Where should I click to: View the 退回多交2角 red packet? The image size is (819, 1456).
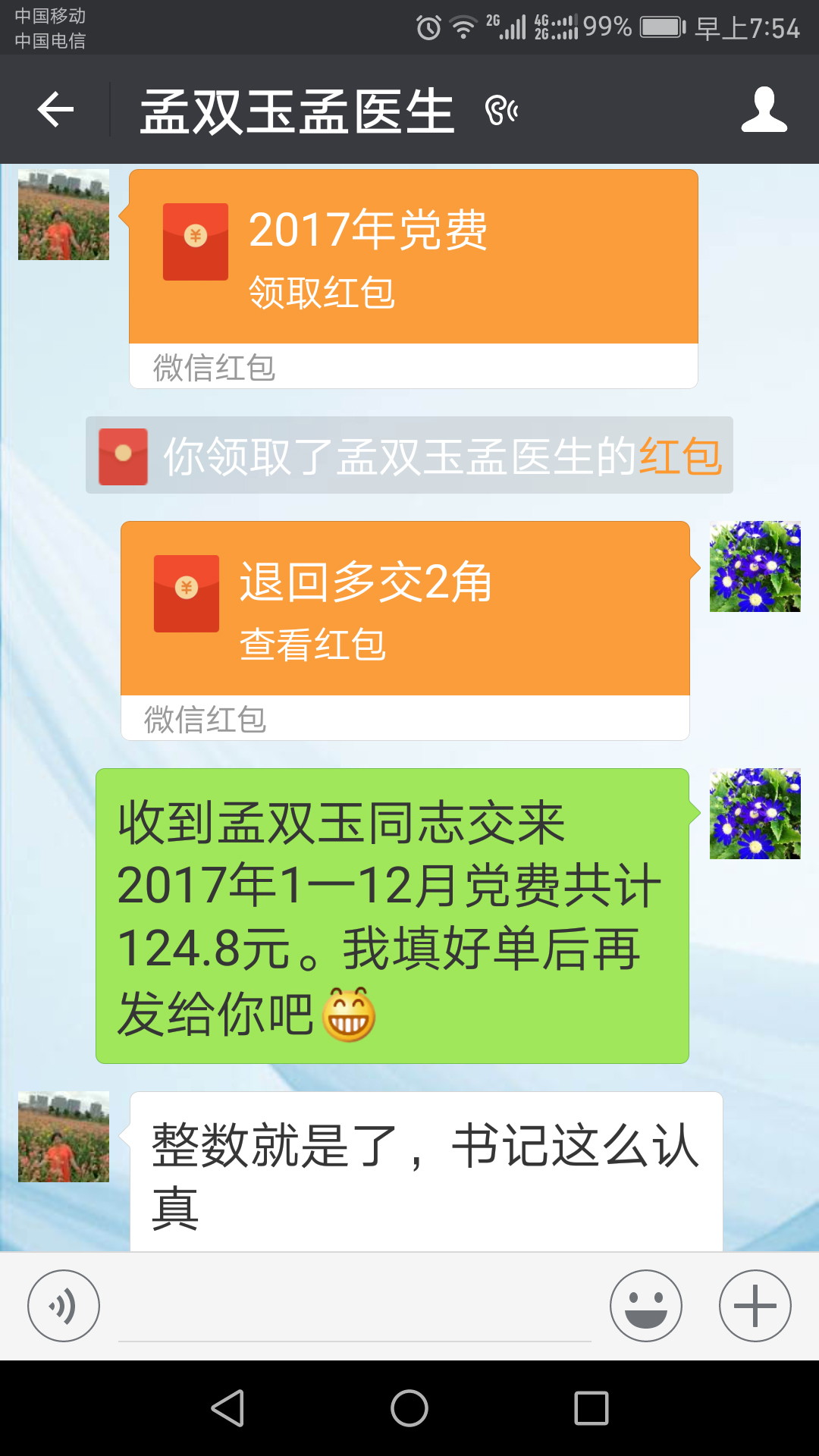coord(405,630)
